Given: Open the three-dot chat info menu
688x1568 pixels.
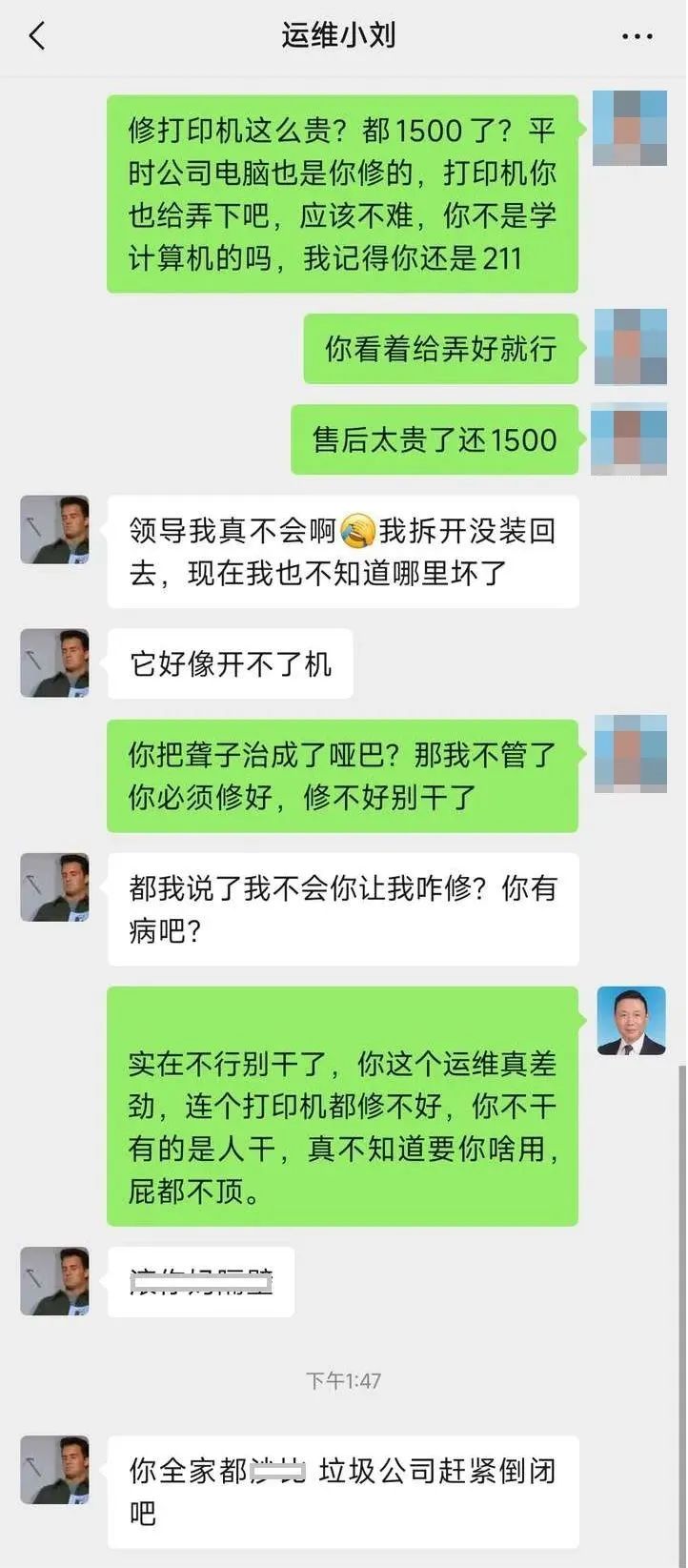Looking at the screenshot, I should click(x=637, y=37).
